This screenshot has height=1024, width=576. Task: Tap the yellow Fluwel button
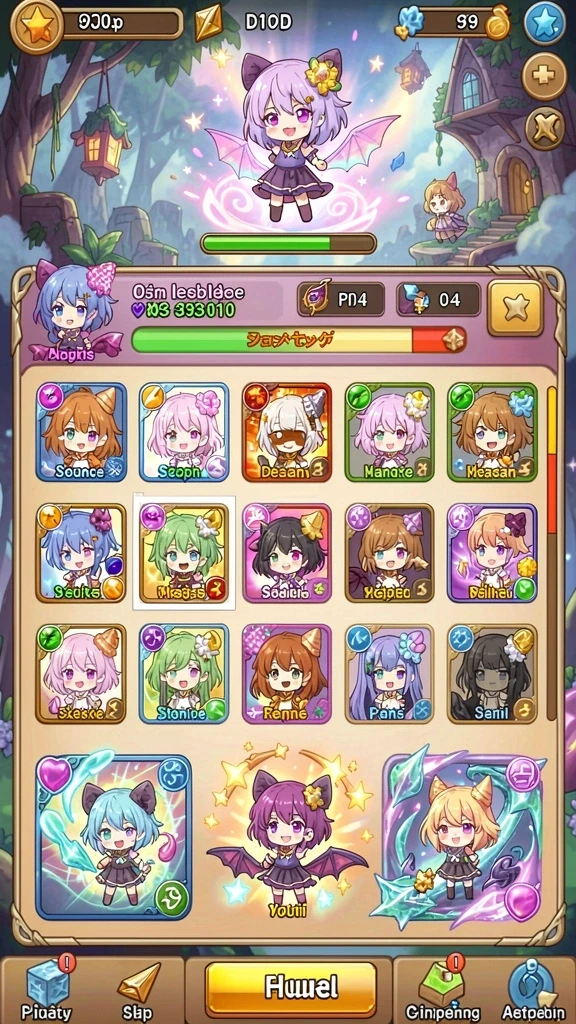click(x=291, y=987)
